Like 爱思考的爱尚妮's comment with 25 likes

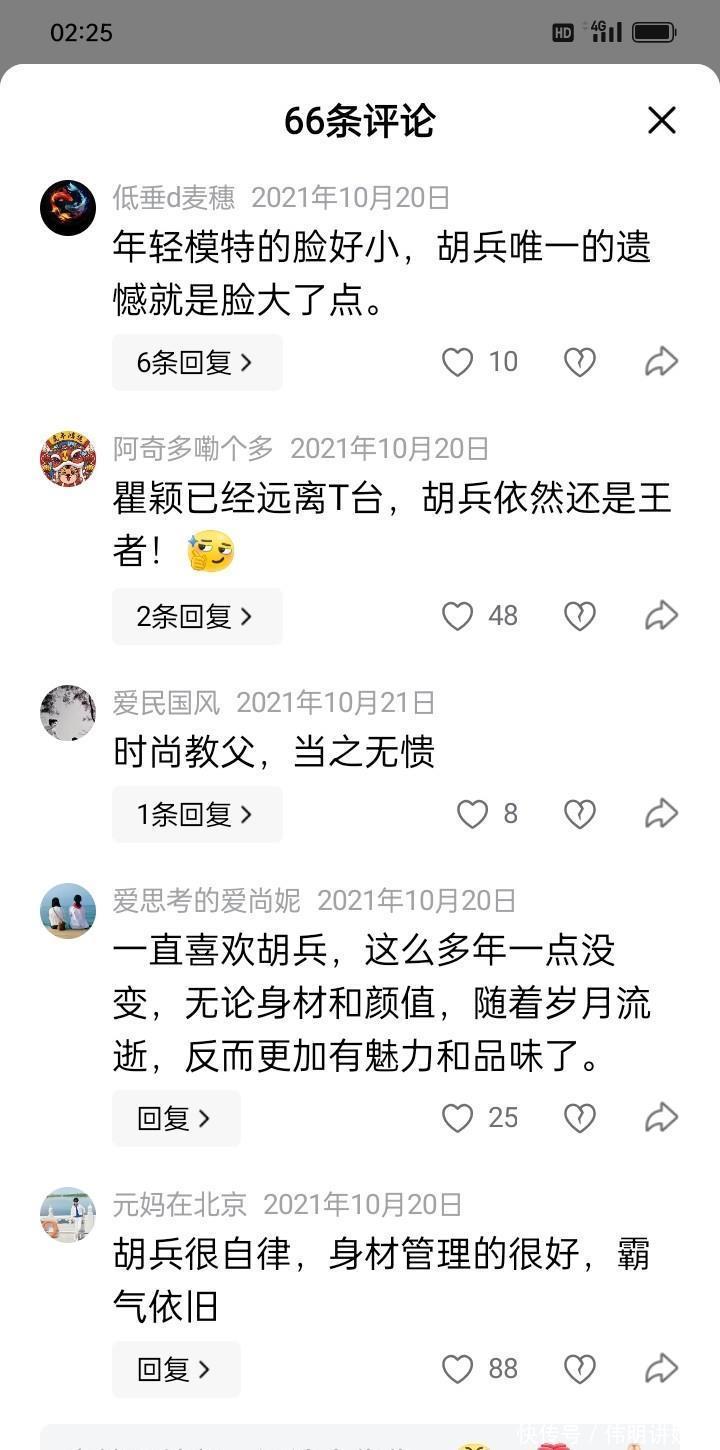click(x=457, y=1118)
